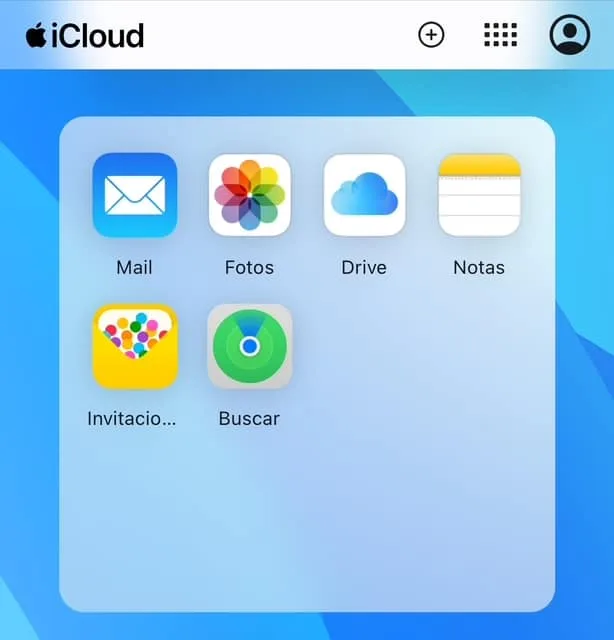Launch iCloud Drive
Image resolution: width=614 pixels, height=640 pixels.
click(364, 195)
